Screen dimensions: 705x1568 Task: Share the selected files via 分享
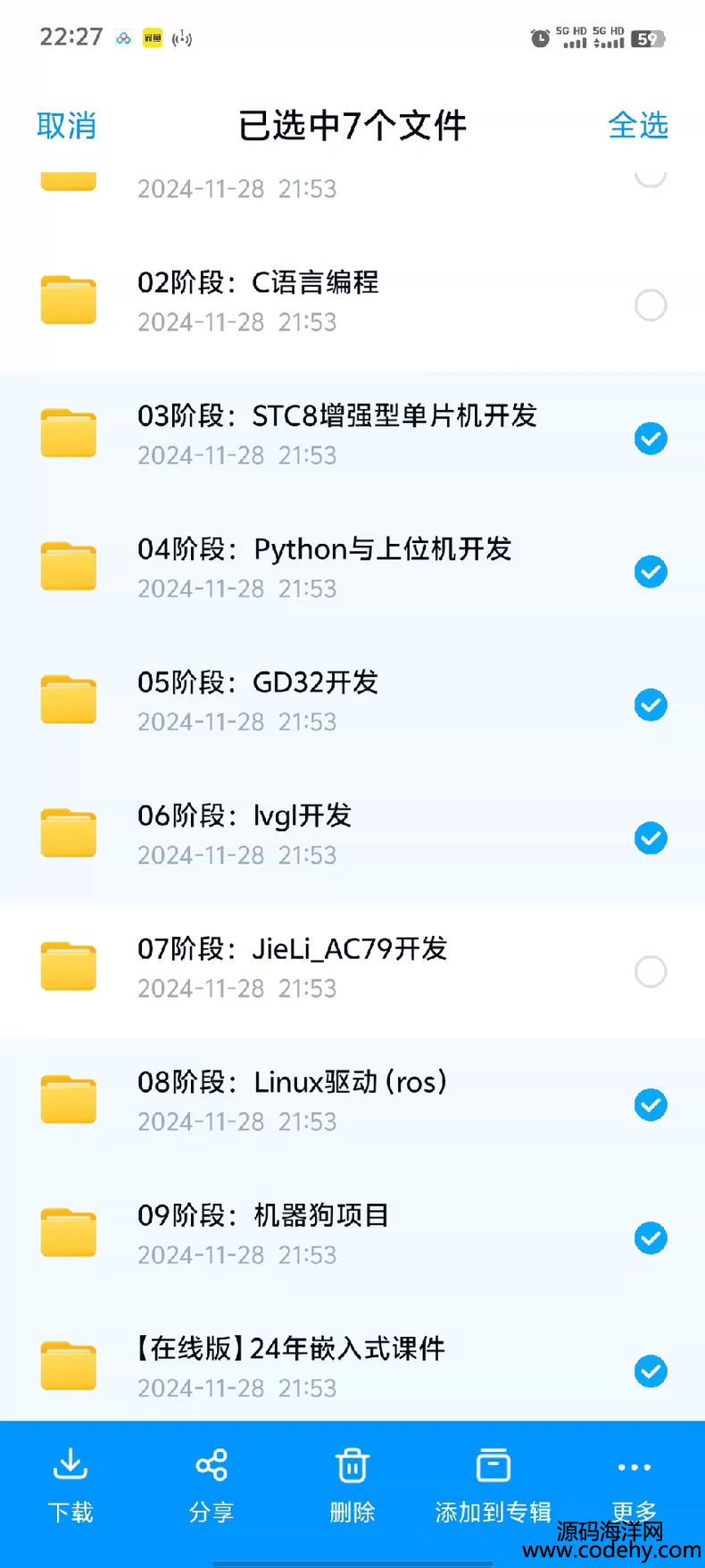click(211, 1486)
